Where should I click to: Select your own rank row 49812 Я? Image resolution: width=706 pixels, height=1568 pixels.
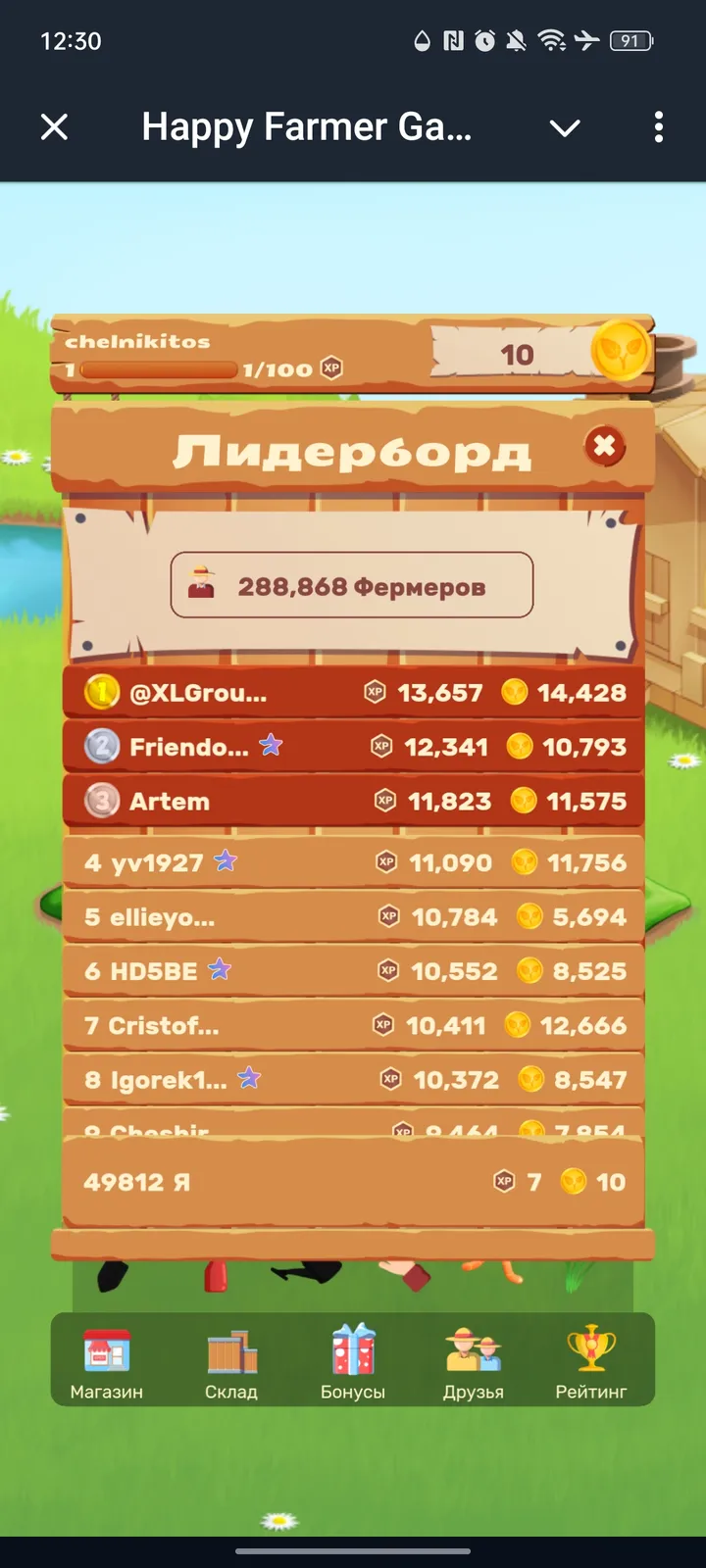[x=353, y=1182]
